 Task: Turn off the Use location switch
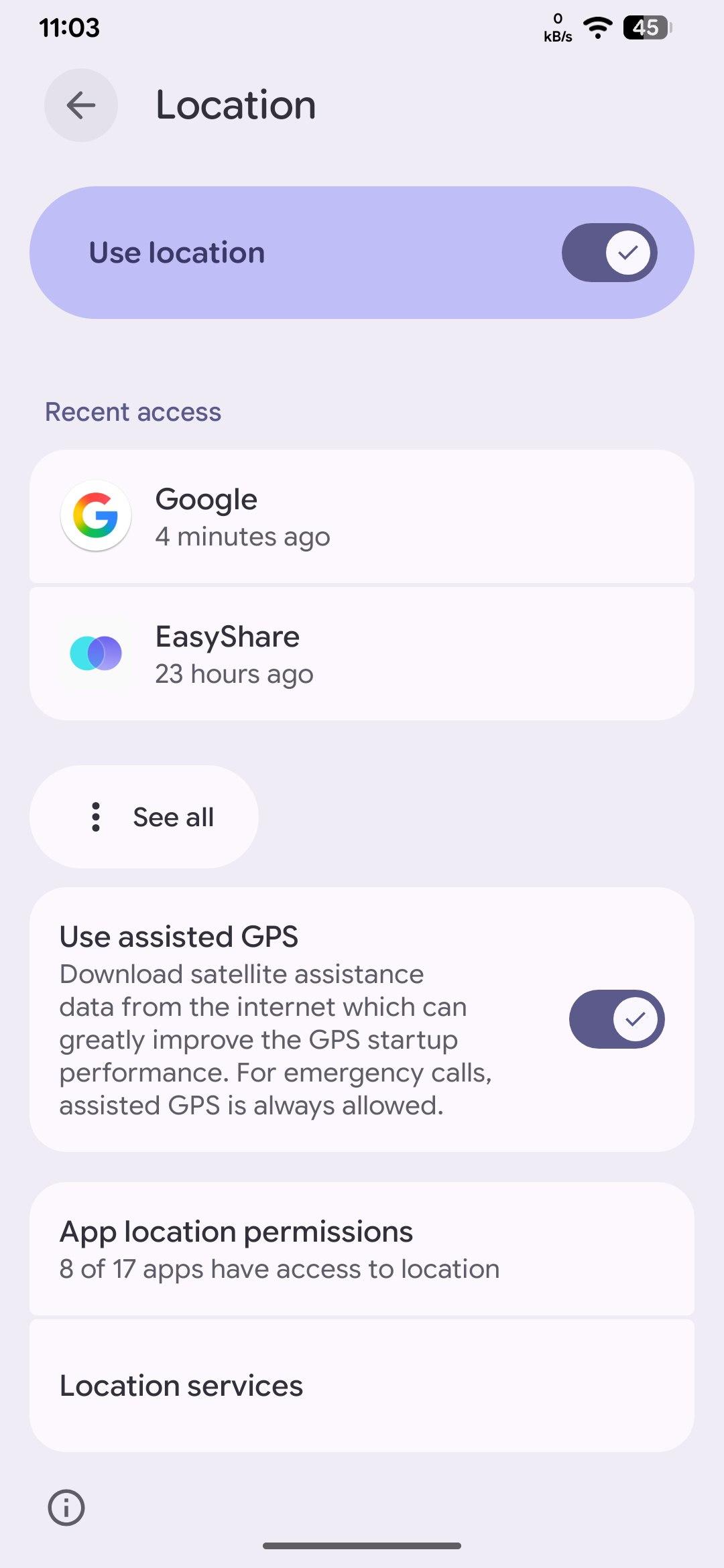[609, 253]
